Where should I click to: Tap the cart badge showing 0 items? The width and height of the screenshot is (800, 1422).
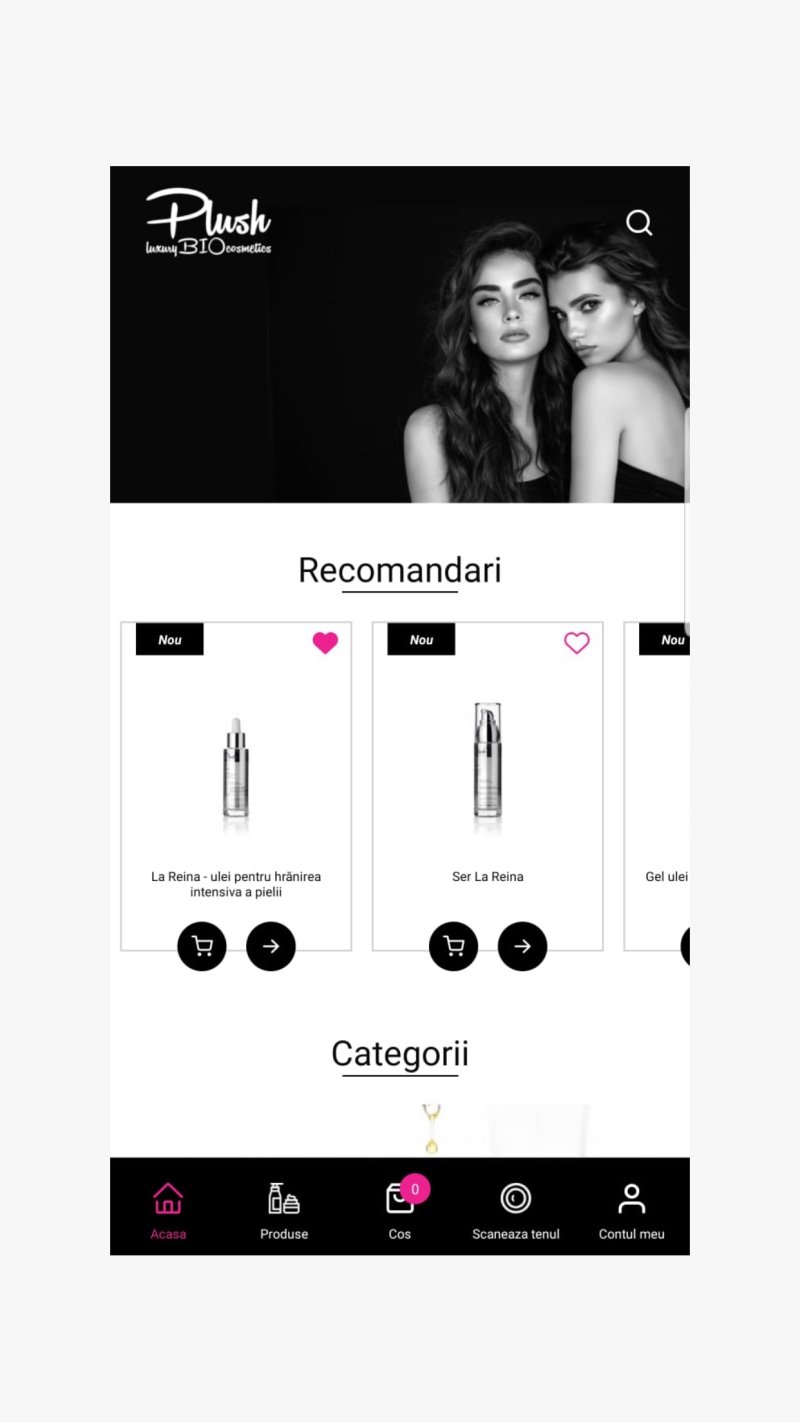(x=414, y=1189)
